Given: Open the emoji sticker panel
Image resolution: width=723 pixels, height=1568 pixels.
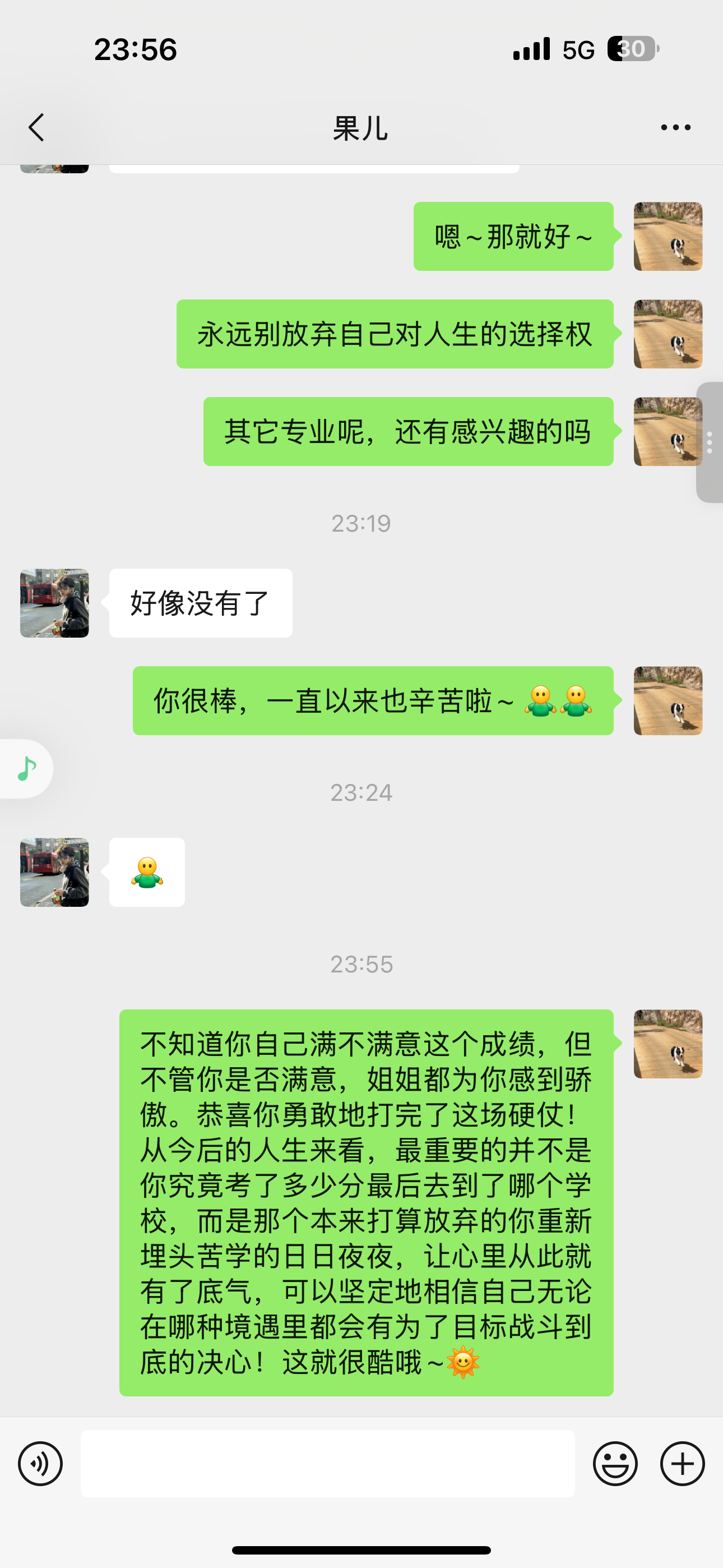Looking at the screenshot, I should [615, 1464].
